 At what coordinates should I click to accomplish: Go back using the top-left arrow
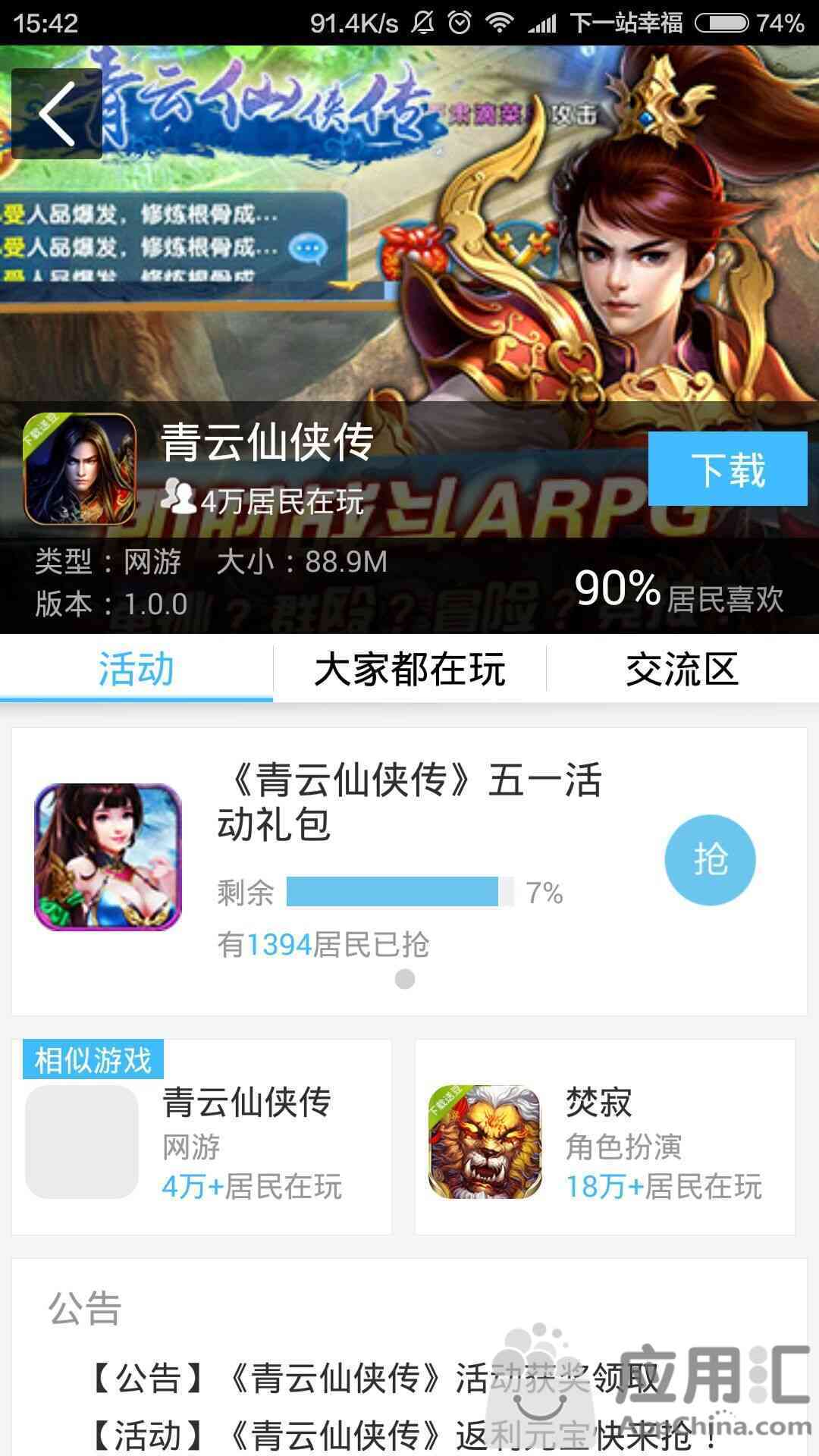point(56,114)
